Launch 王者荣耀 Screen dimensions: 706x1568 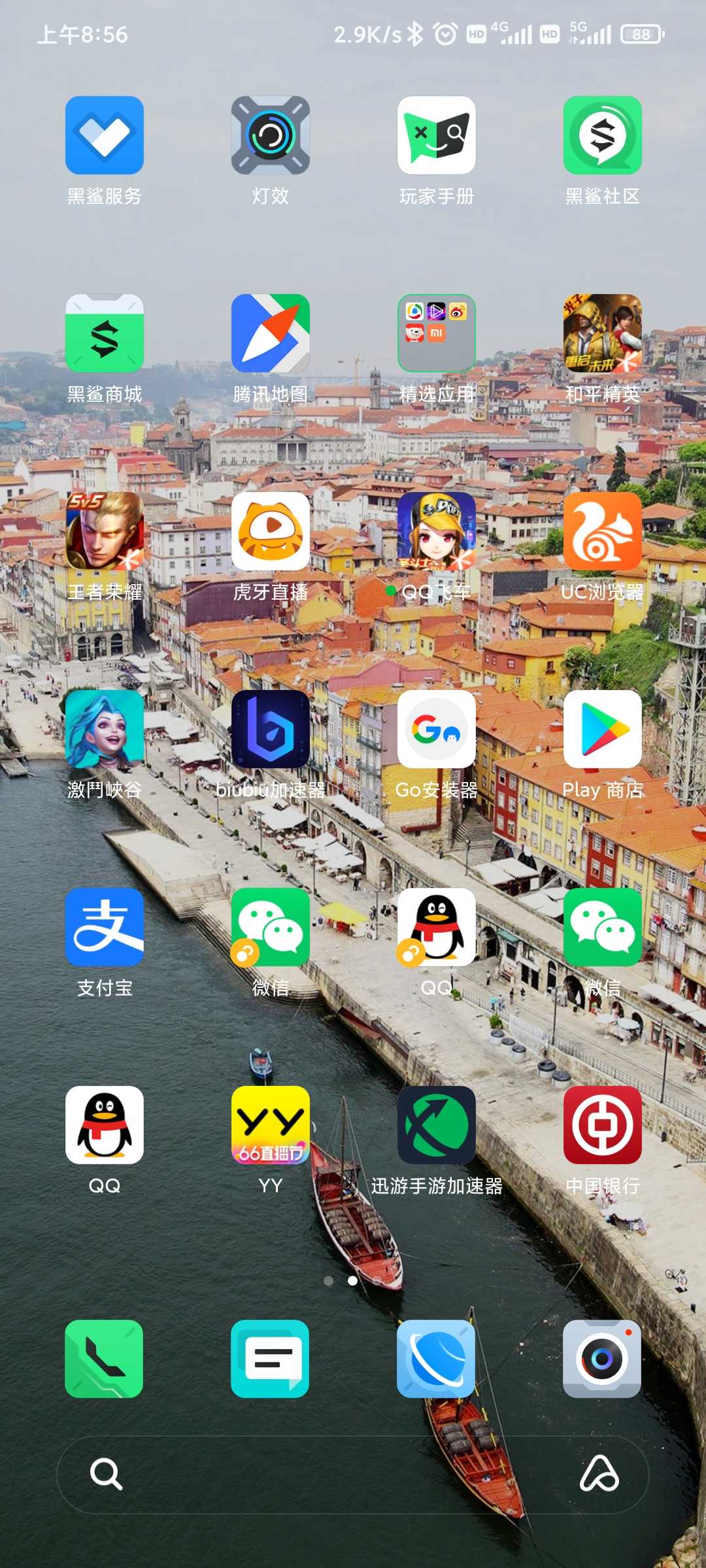[105, 531]
